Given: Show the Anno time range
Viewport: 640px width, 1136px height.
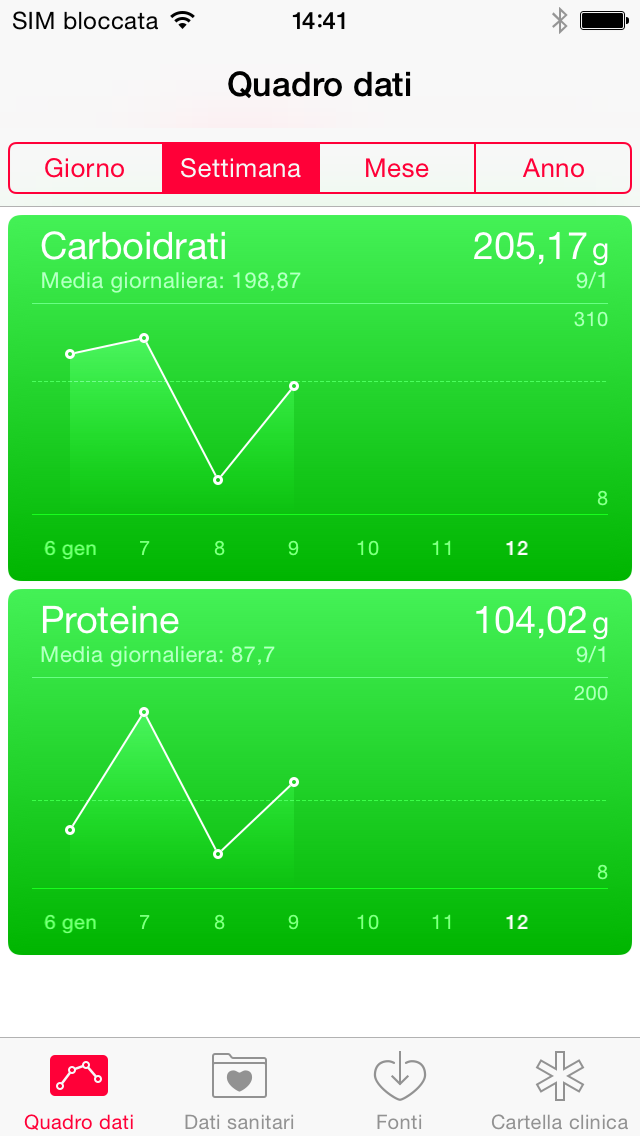Looking at the screenshot, I should [554, 168].
